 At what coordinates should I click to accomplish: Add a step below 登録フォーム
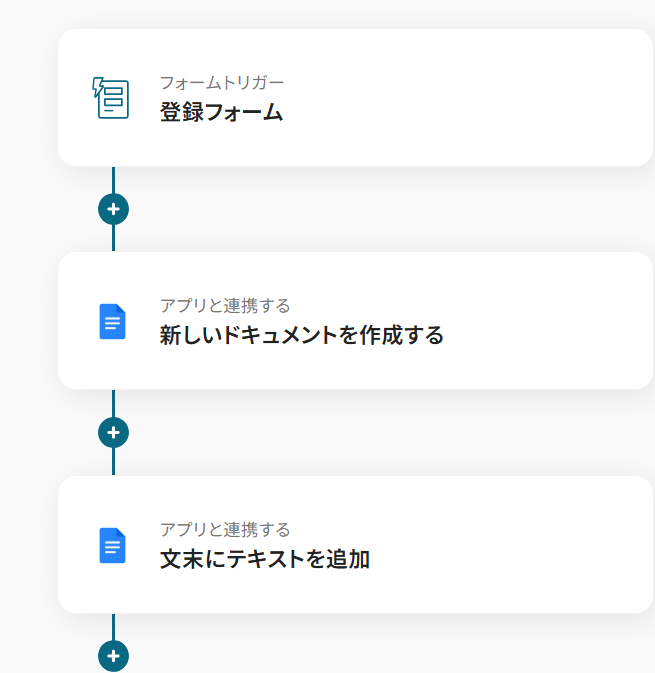(113, 209)
